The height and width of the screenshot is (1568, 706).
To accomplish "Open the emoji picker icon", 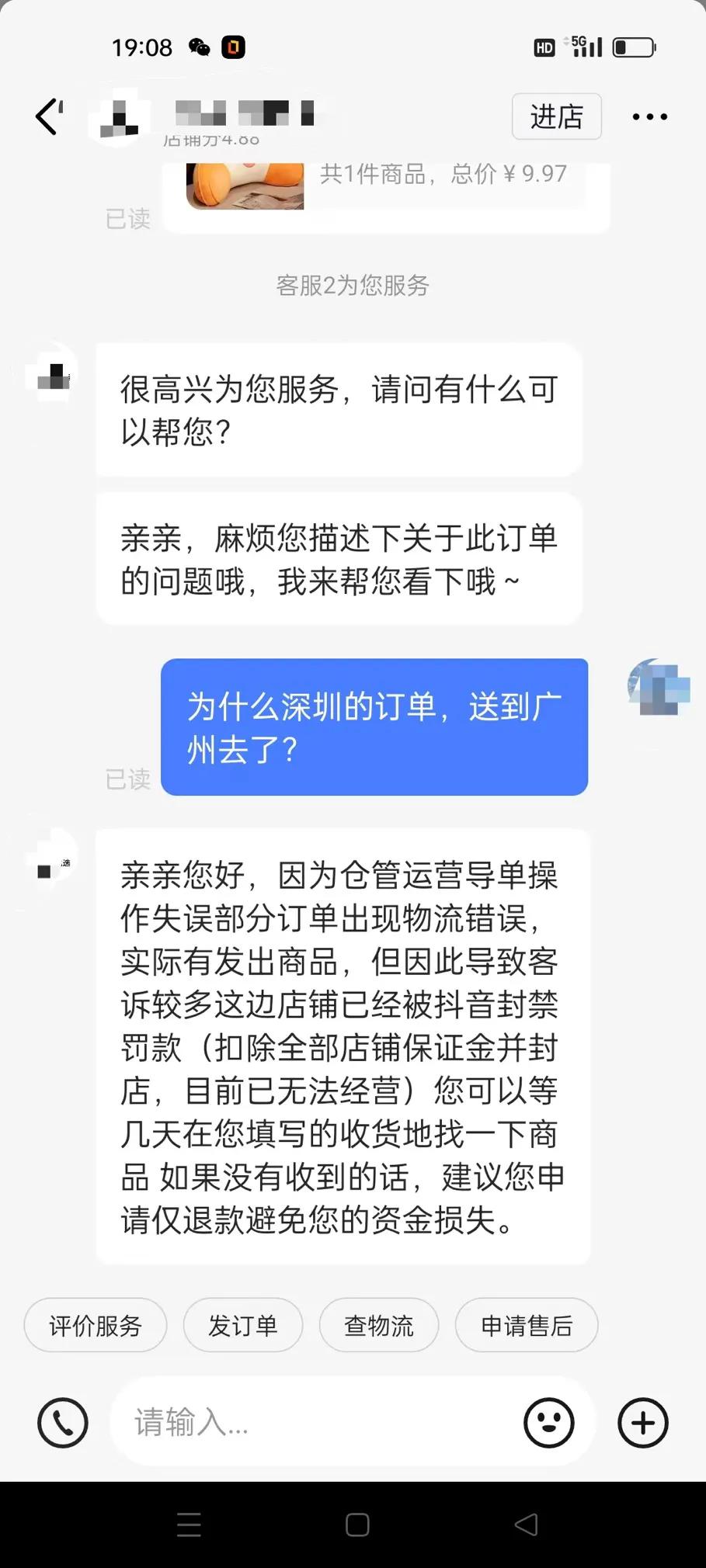I will coord(549,1423).
